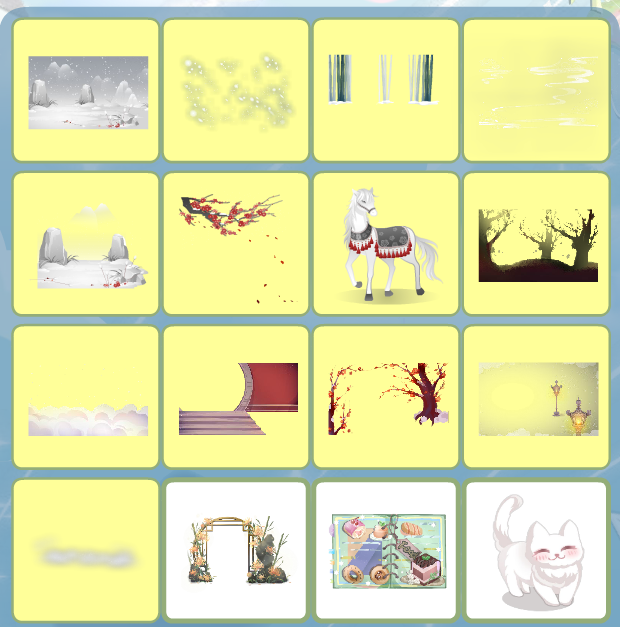Select the bamboo stalks item
Image resolution: width=620 pixels, height=627 pixels.
pos(386,91)
